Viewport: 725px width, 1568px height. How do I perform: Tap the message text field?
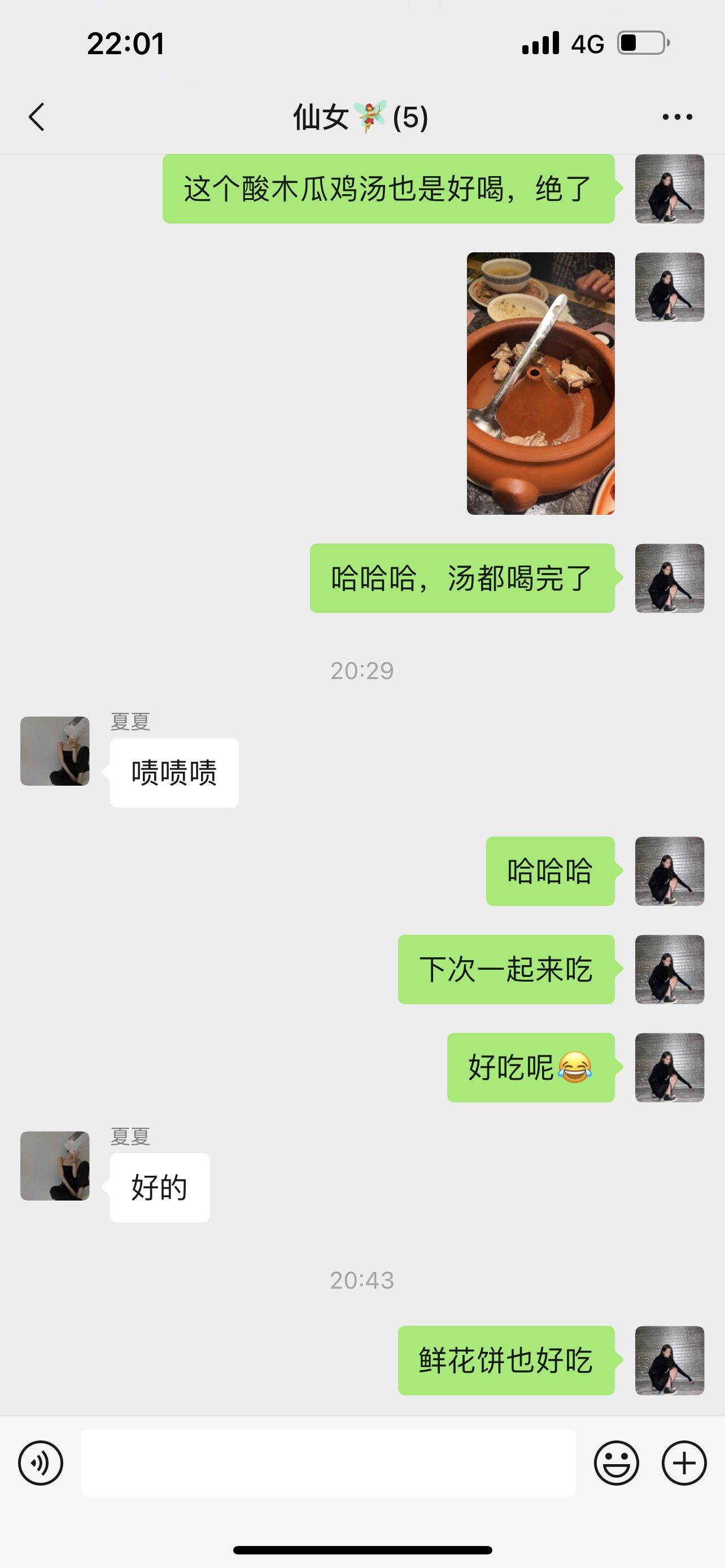click(329, 1462)
